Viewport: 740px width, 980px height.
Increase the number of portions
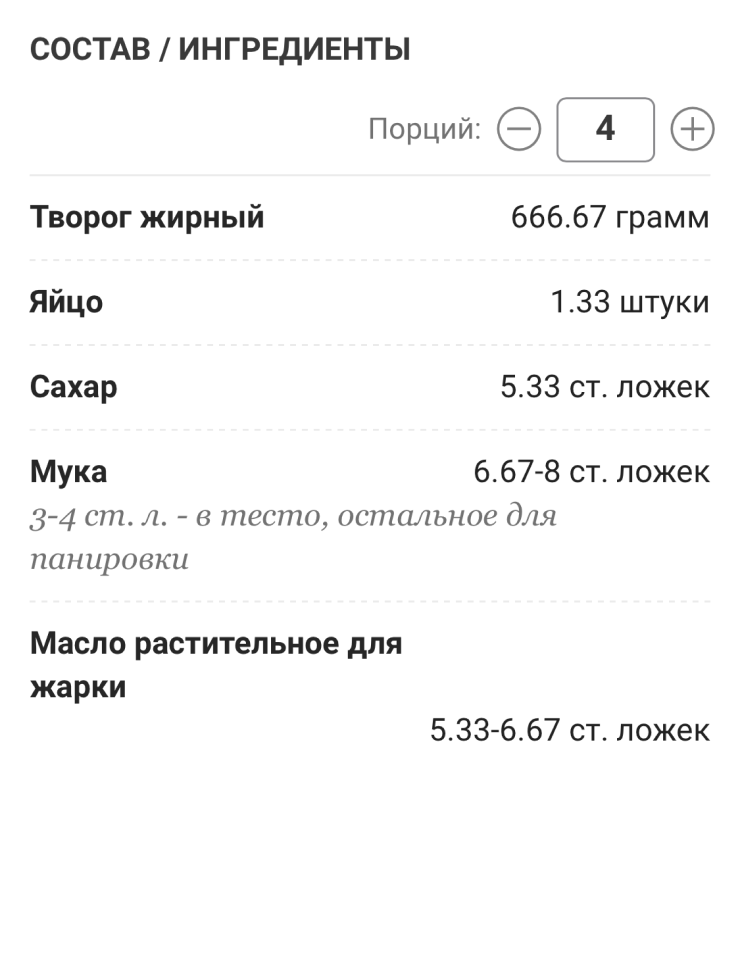[692, 130]
